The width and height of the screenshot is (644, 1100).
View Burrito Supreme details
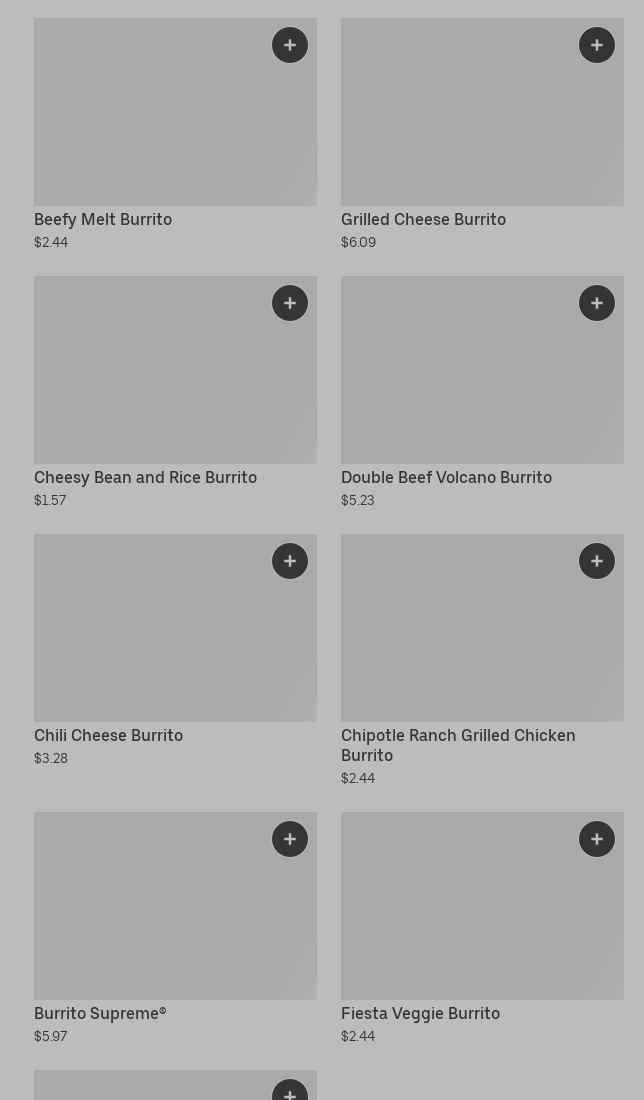[175, 928]
